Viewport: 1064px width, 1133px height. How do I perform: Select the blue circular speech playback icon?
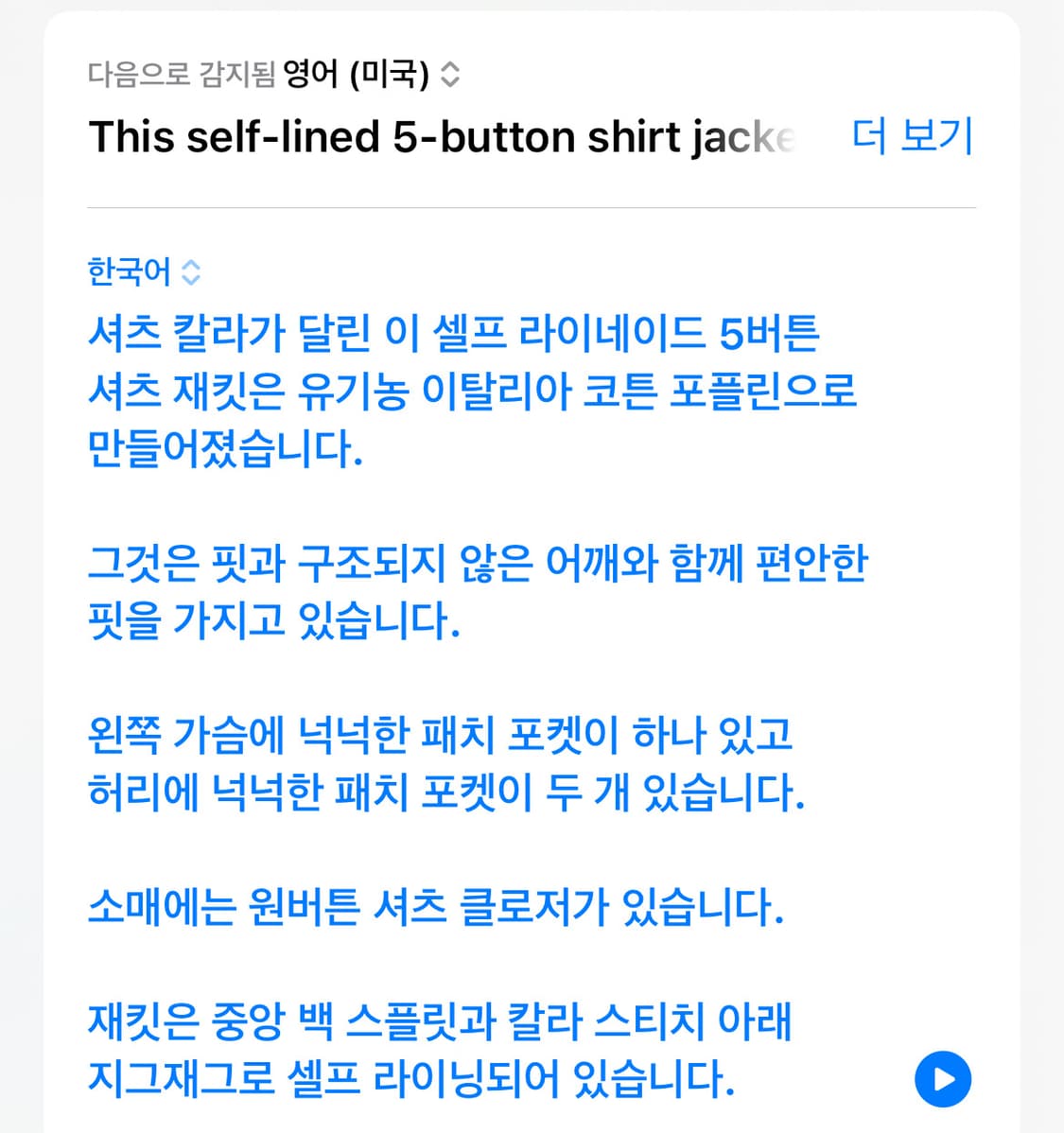tap(942, 1078)
